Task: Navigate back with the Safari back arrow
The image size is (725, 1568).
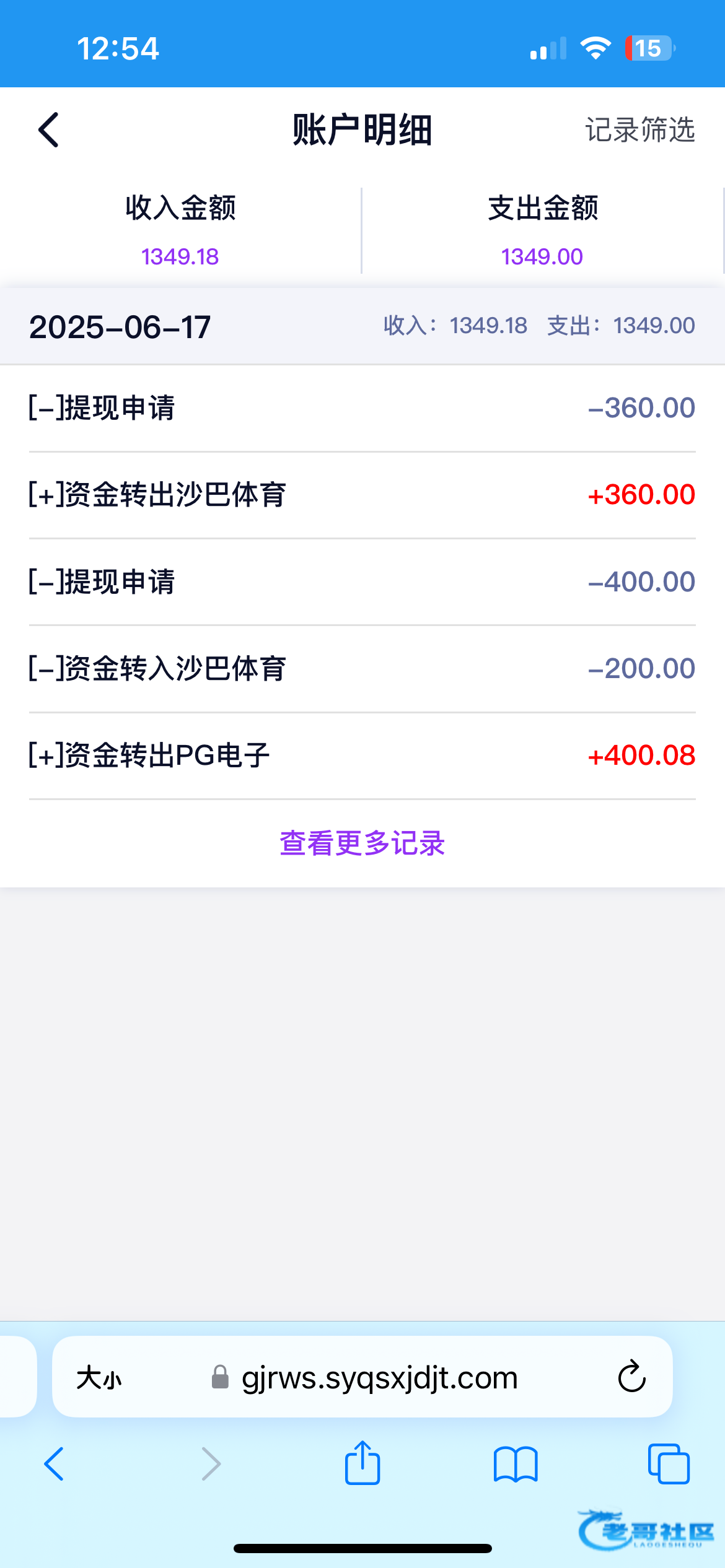Action: tap(54, 1464)
